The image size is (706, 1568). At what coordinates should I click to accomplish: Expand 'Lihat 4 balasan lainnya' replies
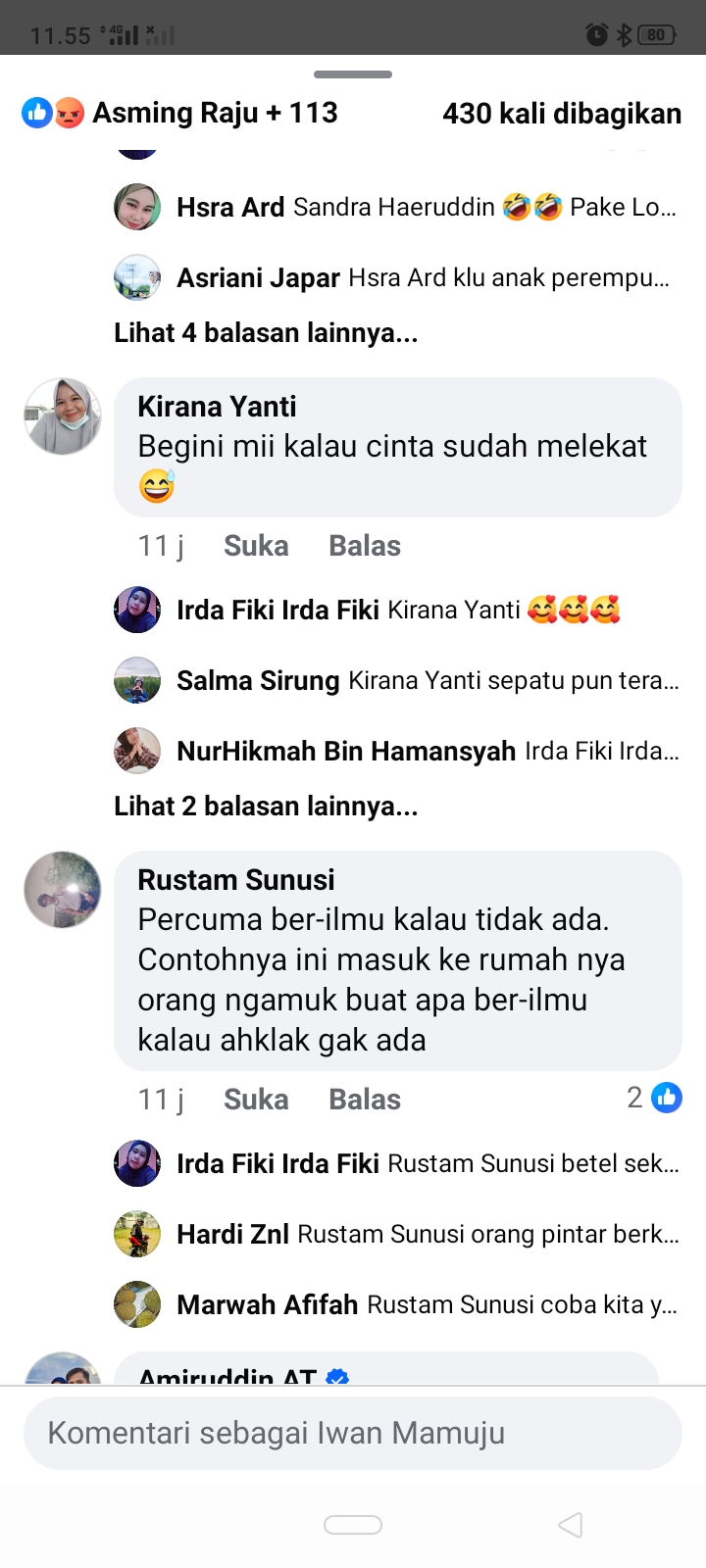(266, 333)
